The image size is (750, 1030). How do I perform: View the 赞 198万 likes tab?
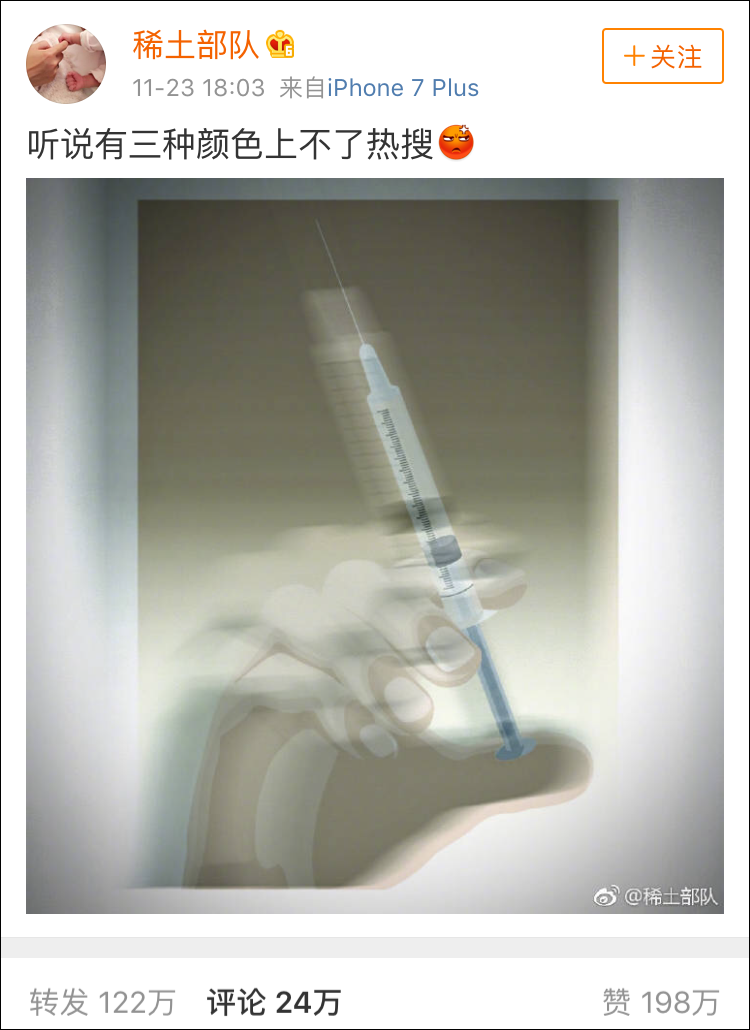coord(660,1001)
